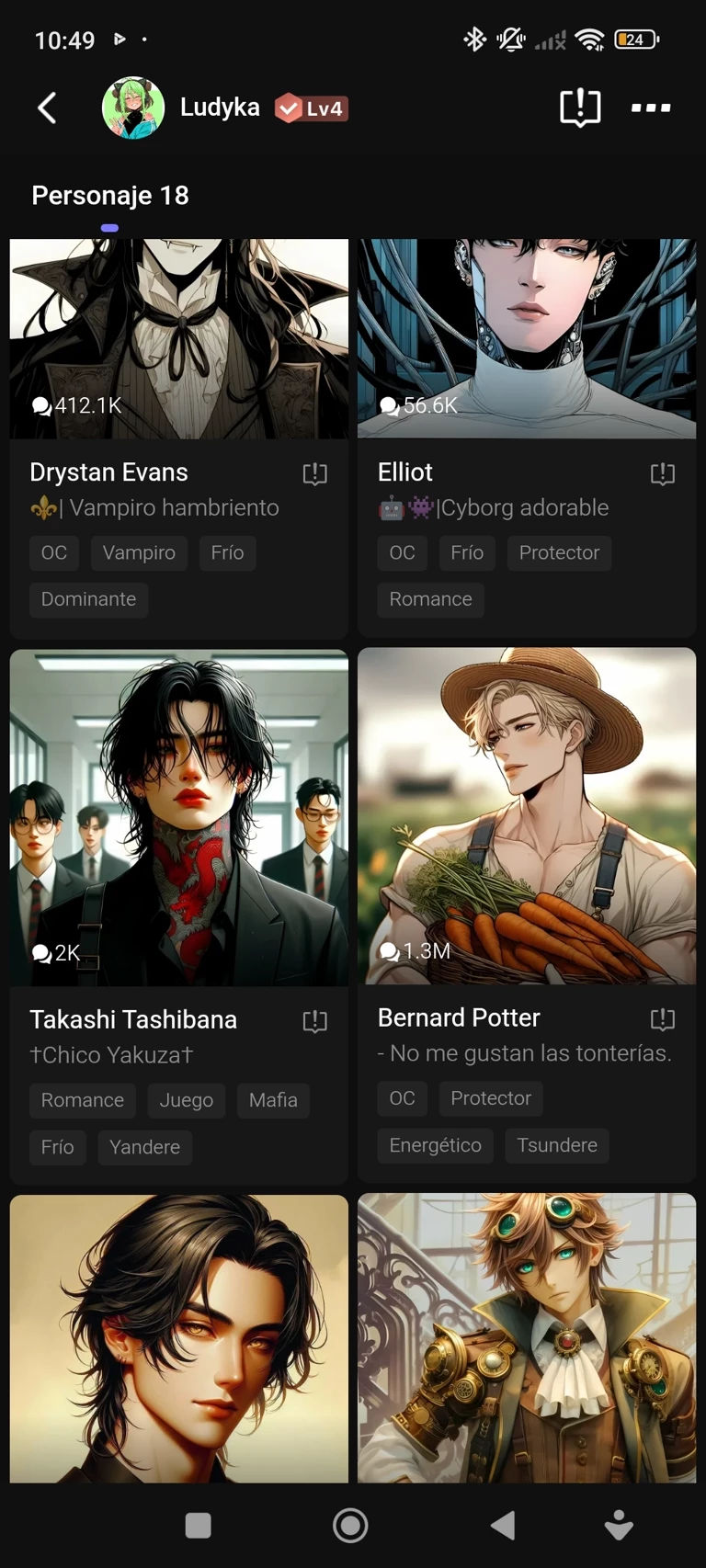Report the Elliot character
Image resolution: width=706 pixels, height=1568 pixels.
[663, 473]
